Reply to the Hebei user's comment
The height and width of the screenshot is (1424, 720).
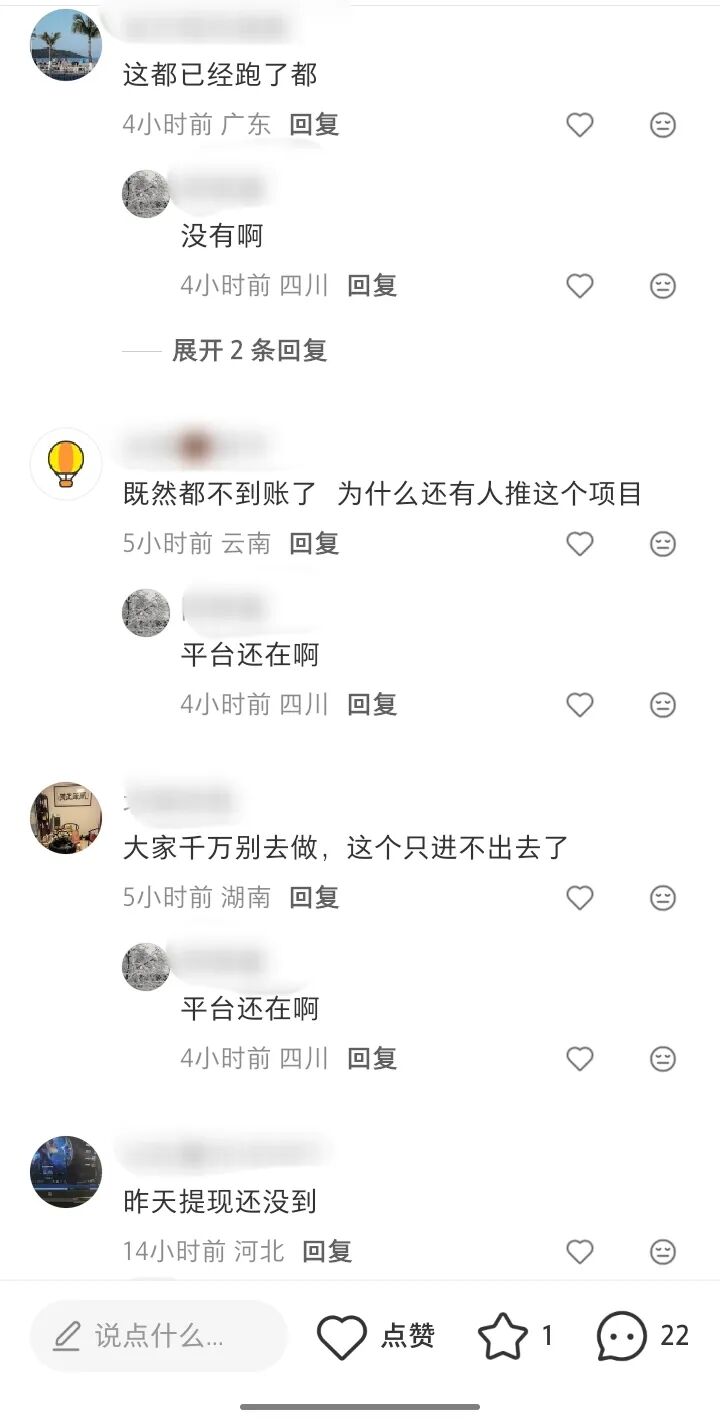pyautogui.click(x=327, y=1251)
